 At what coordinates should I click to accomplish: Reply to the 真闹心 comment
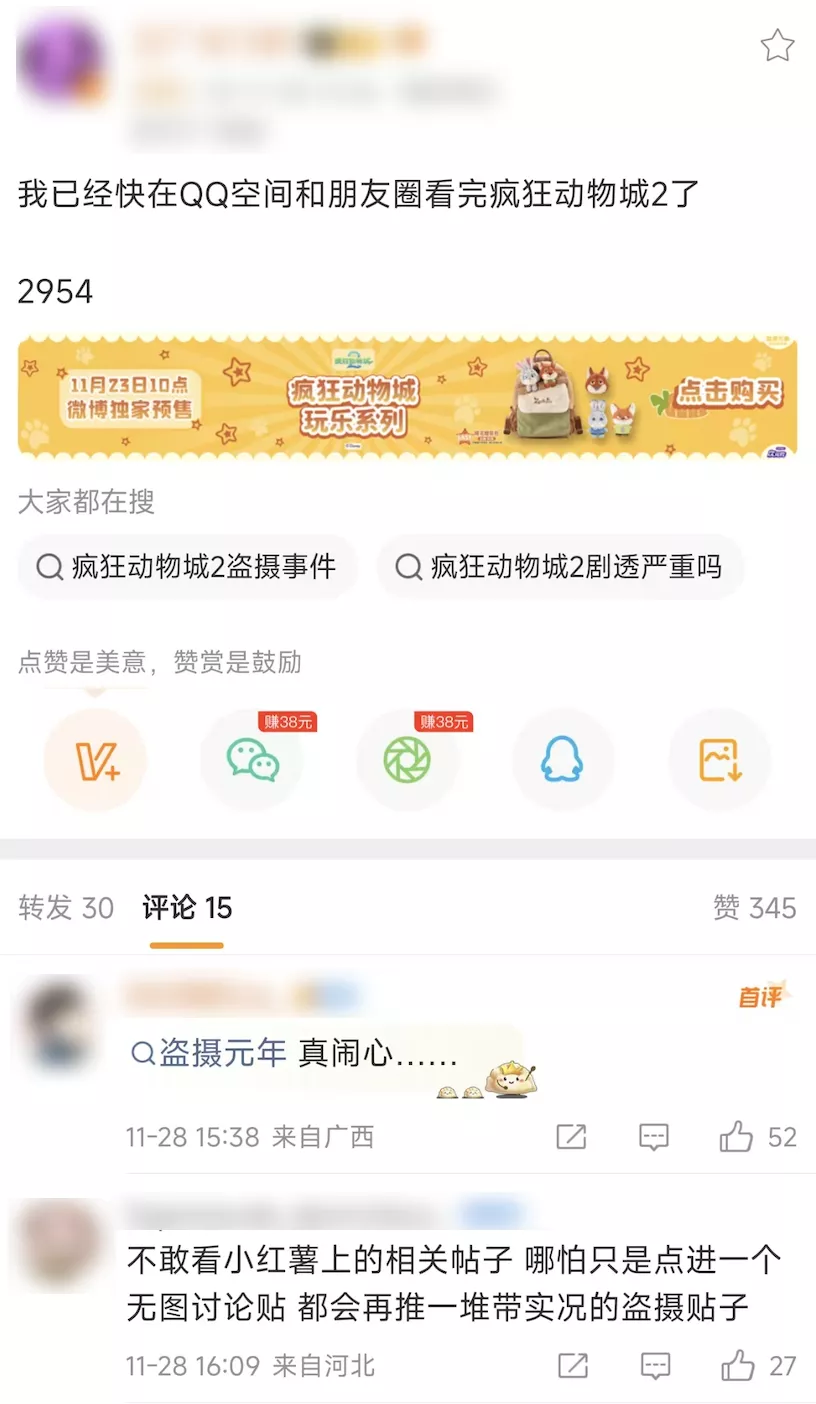click(x=653, y=1137)
